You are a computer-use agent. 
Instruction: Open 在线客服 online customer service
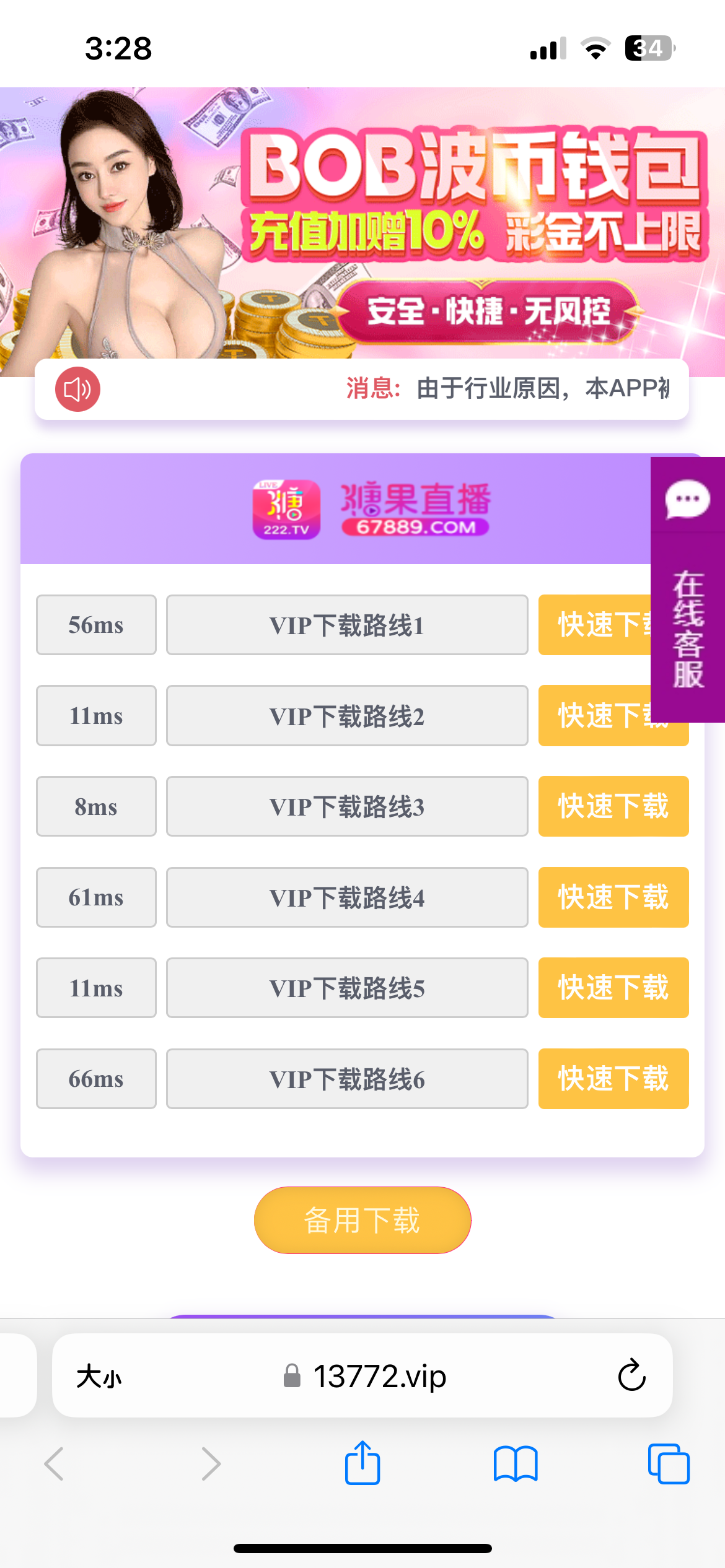(688, 588)
